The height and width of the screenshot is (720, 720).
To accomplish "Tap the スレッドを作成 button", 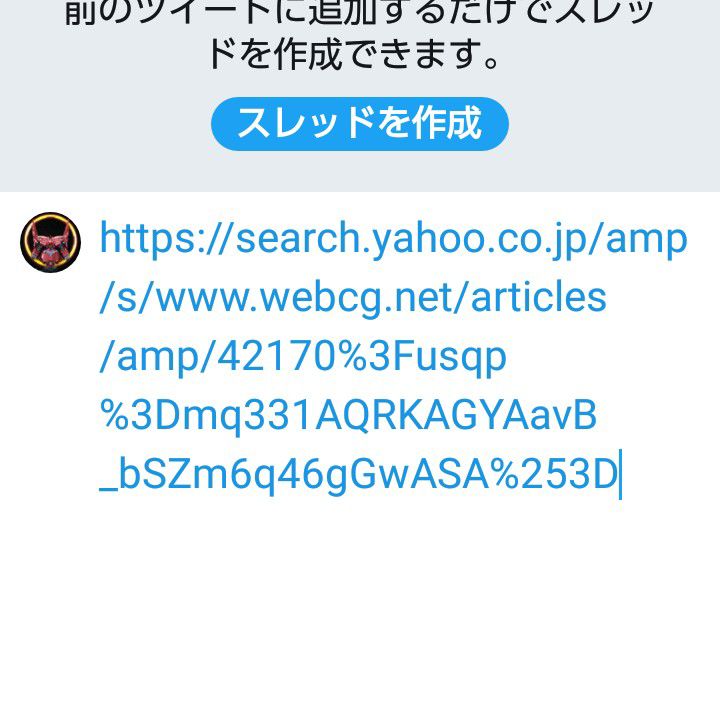I will (359, 124).
